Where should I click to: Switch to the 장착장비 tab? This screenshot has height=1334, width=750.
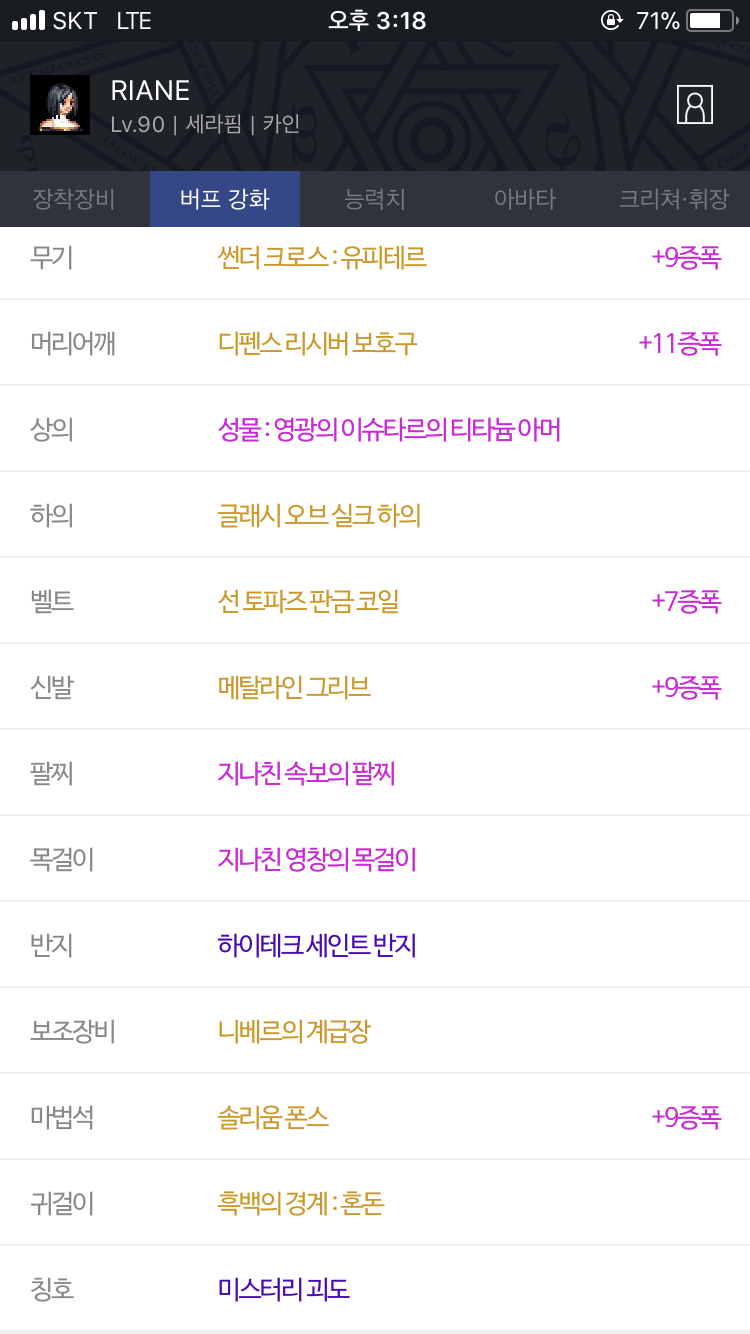point(74,199)
